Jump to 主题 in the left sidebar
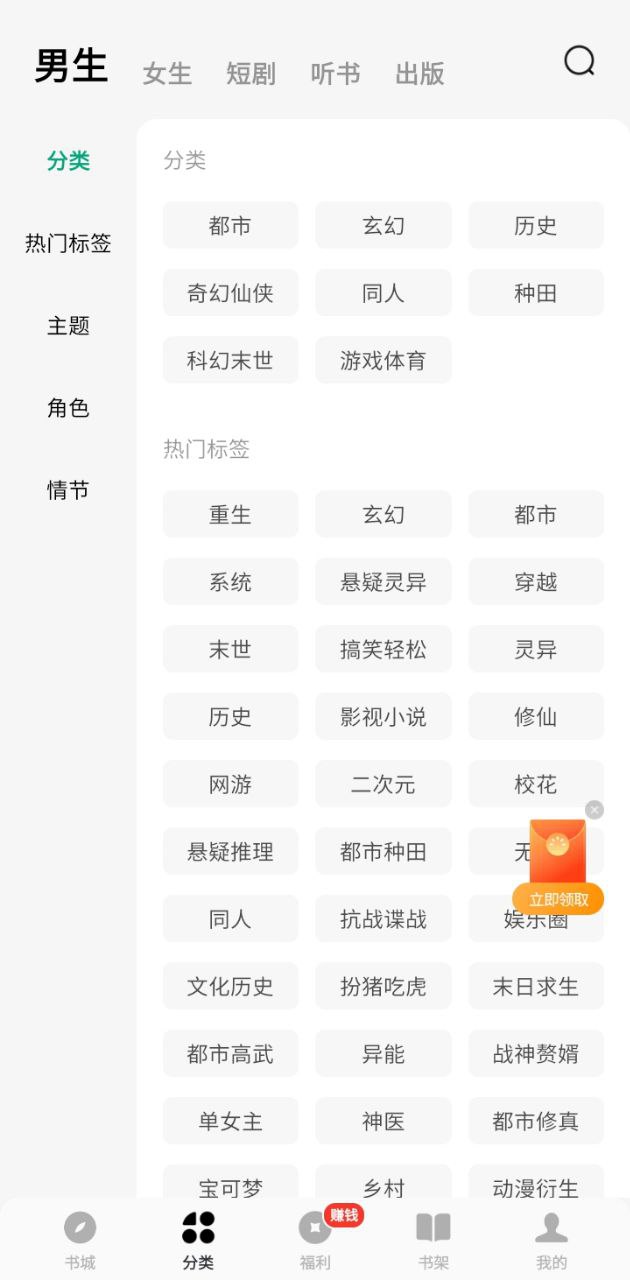 pos(68,325)
